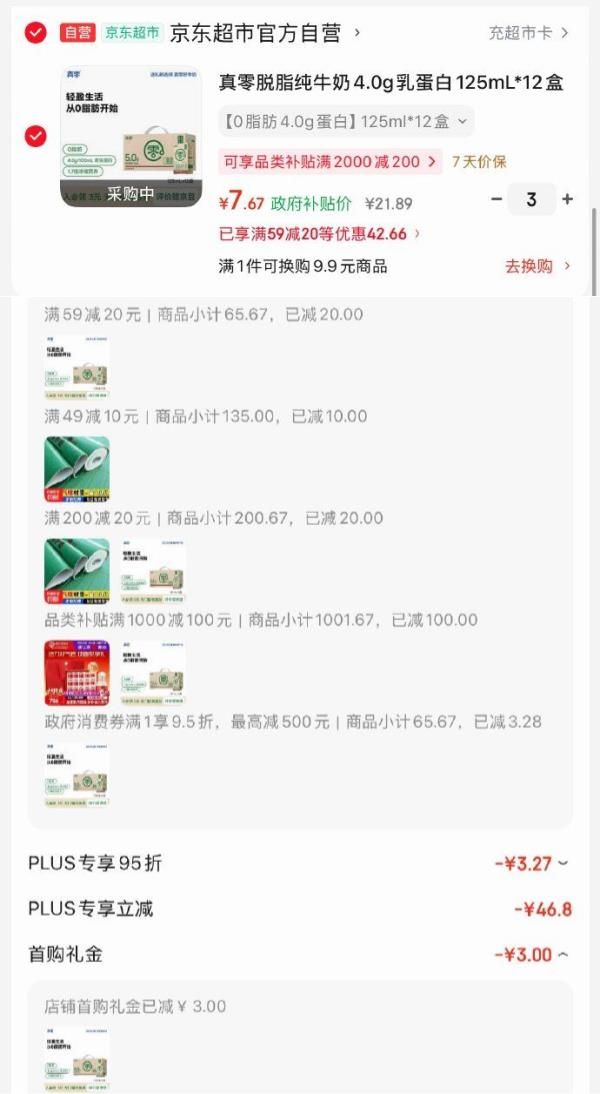
Task: View 已享满59减20等优惠42.66 discount details
Action: pos(319,234)
